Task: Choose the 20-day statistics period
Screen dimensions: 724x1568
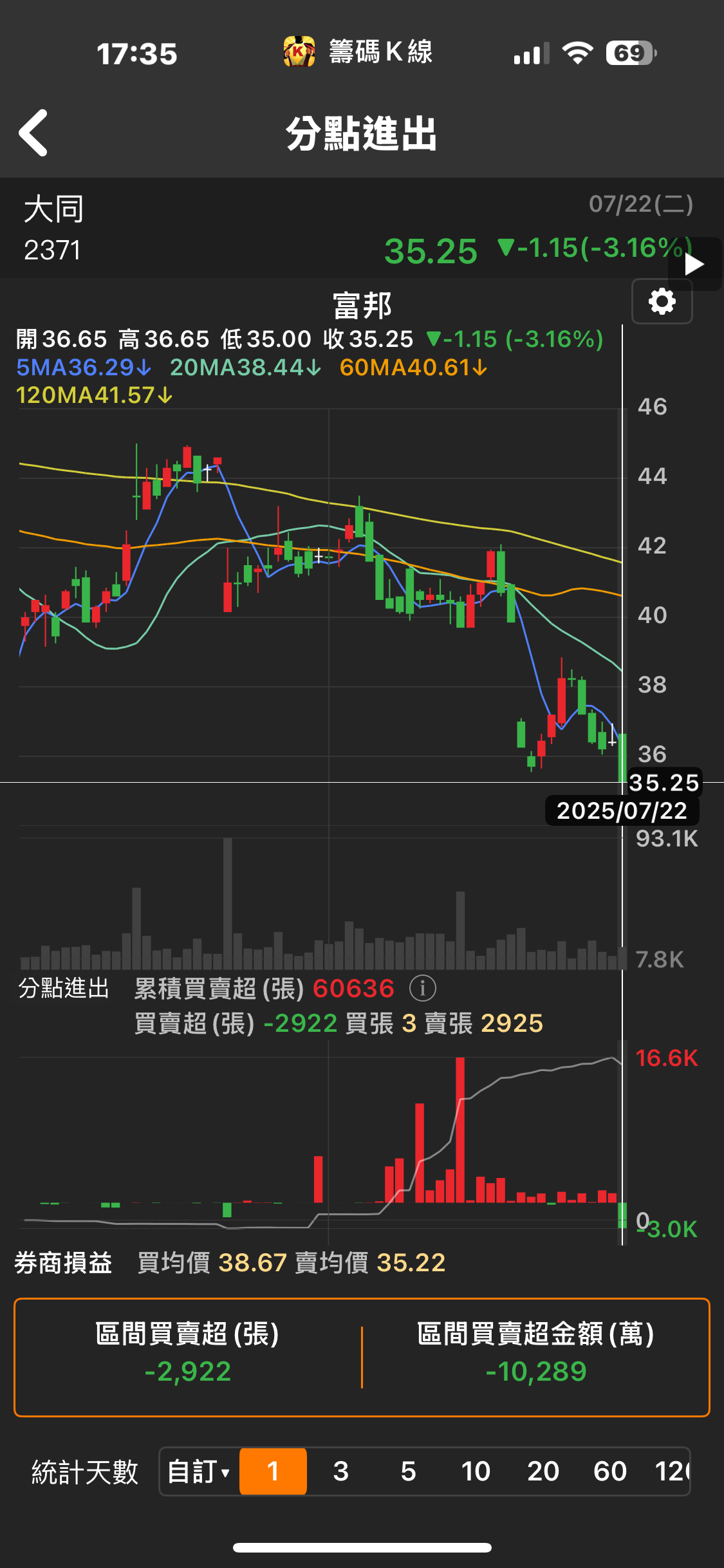Action: pos(543,1471)
